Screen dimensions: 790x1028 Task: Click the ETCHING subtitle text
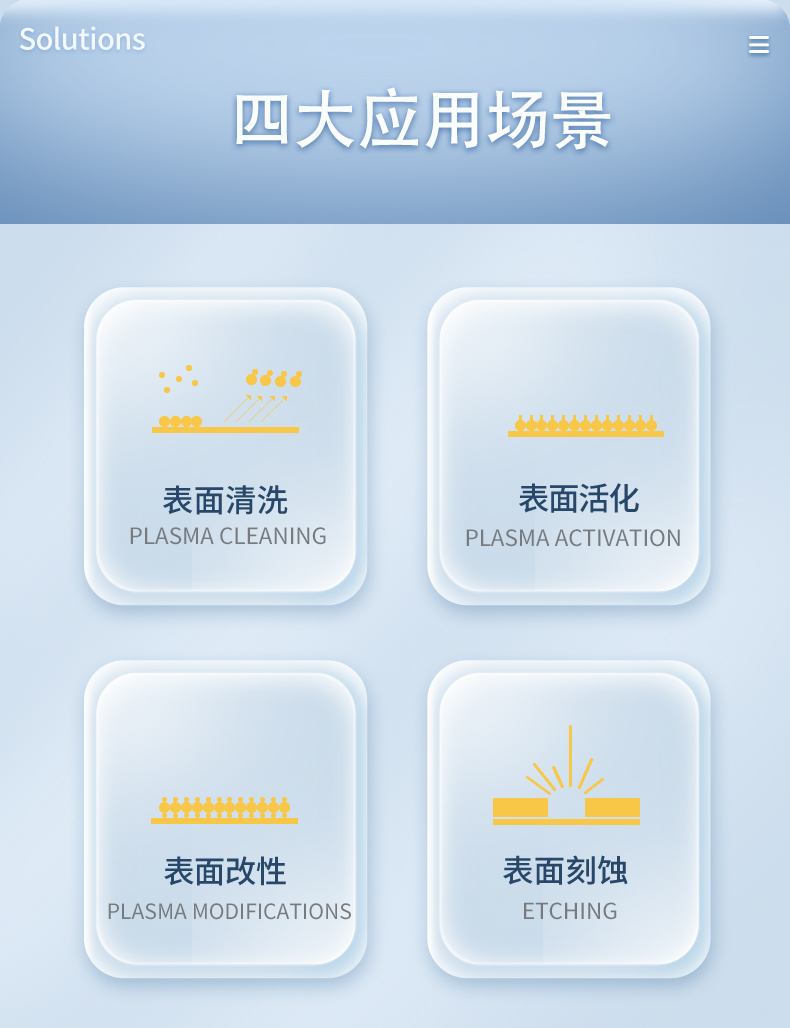click(x=570, y=911)
